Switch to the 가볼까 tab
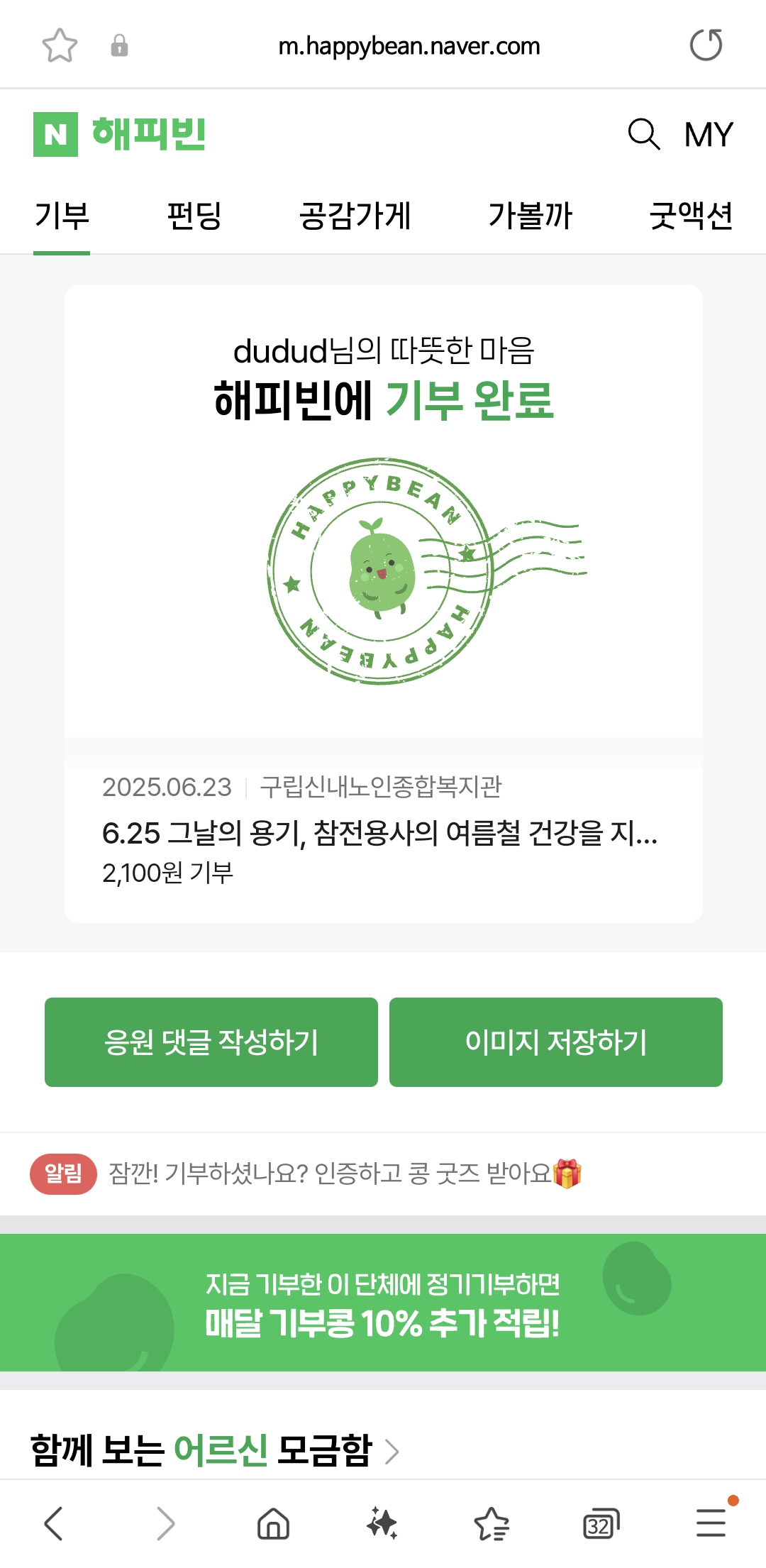 pos(530,216)
